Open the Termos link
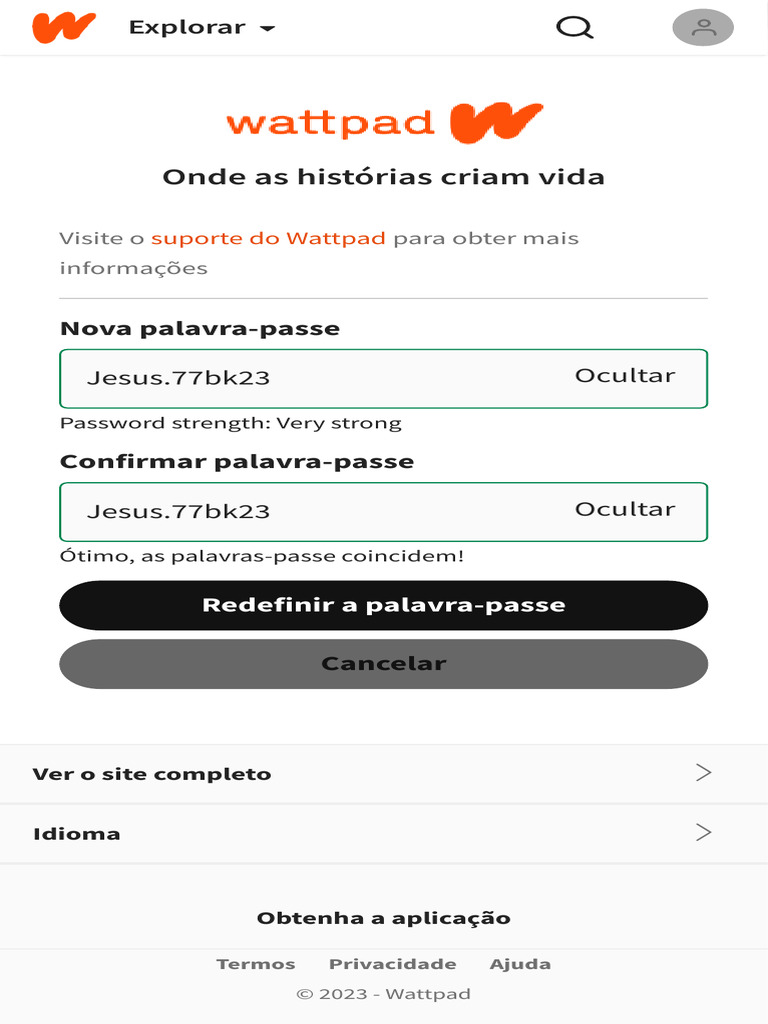The image size is (768, 1024). 256,964
